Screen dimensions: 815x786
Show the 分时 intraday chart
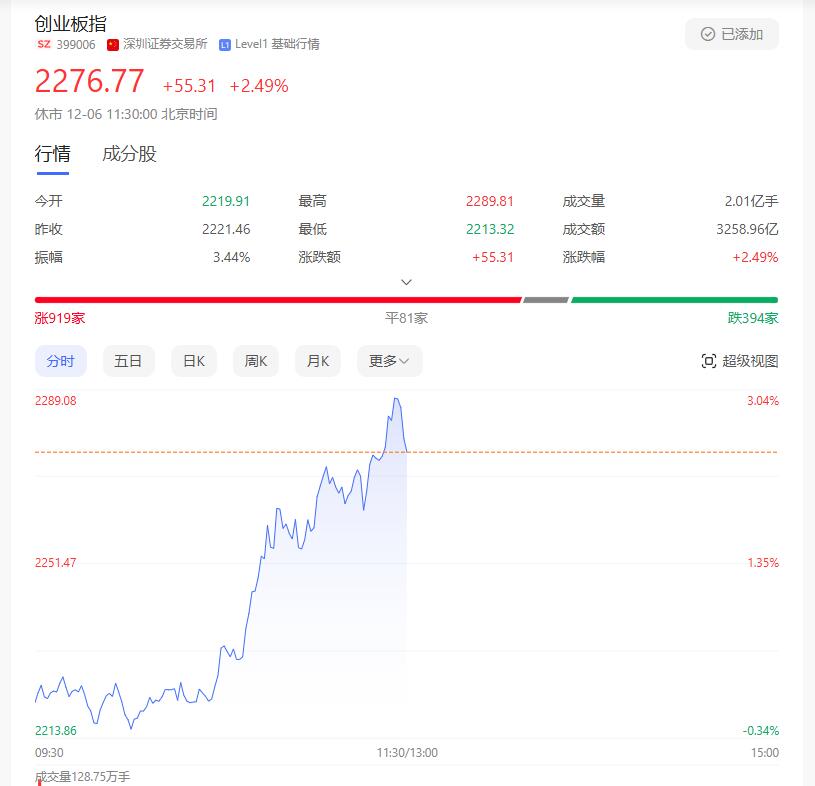coord(60,361)
